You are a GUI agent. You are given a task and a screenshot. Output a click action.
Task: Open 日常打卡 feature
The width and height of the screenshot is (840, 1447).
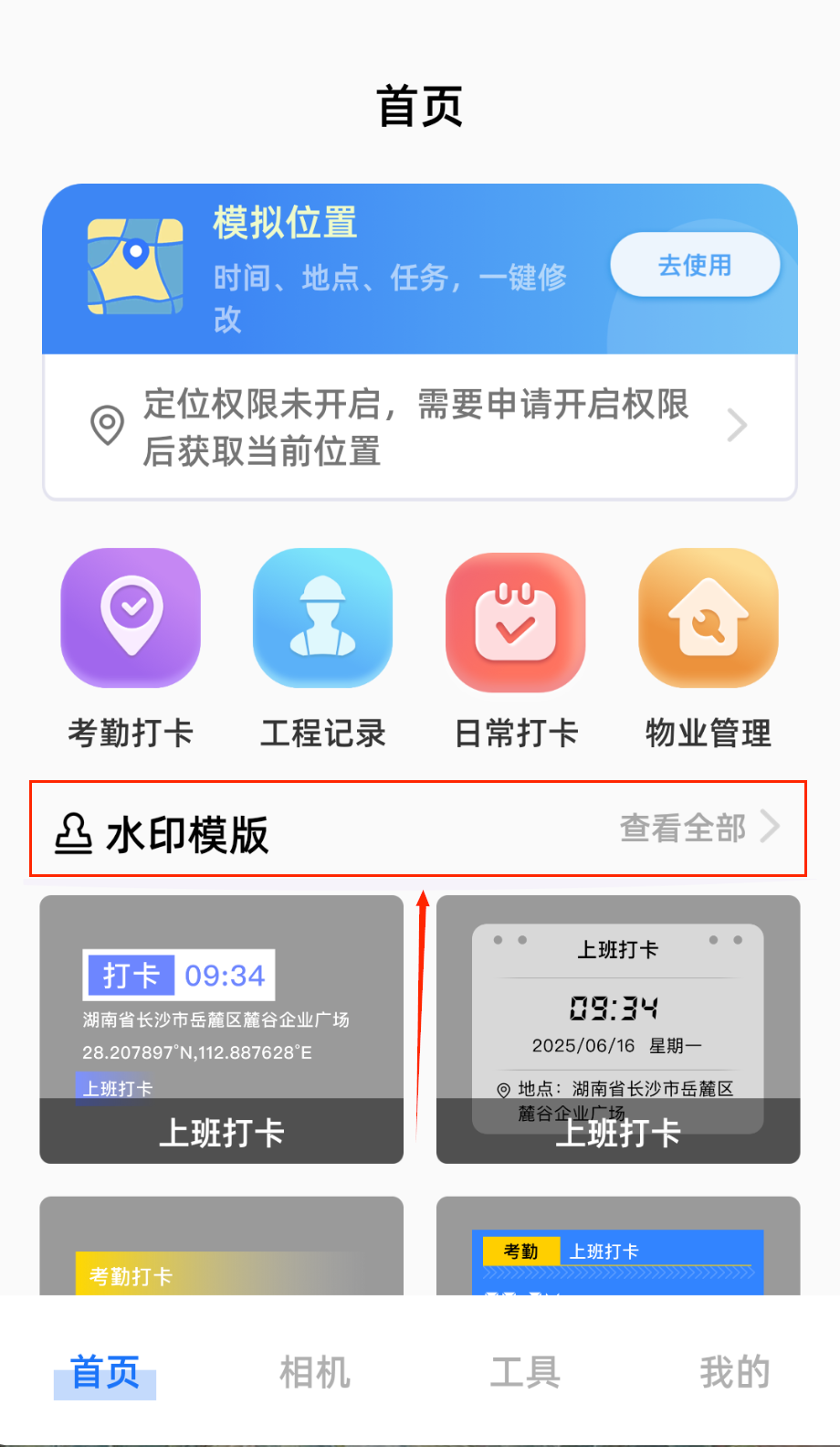click(516, 649)
